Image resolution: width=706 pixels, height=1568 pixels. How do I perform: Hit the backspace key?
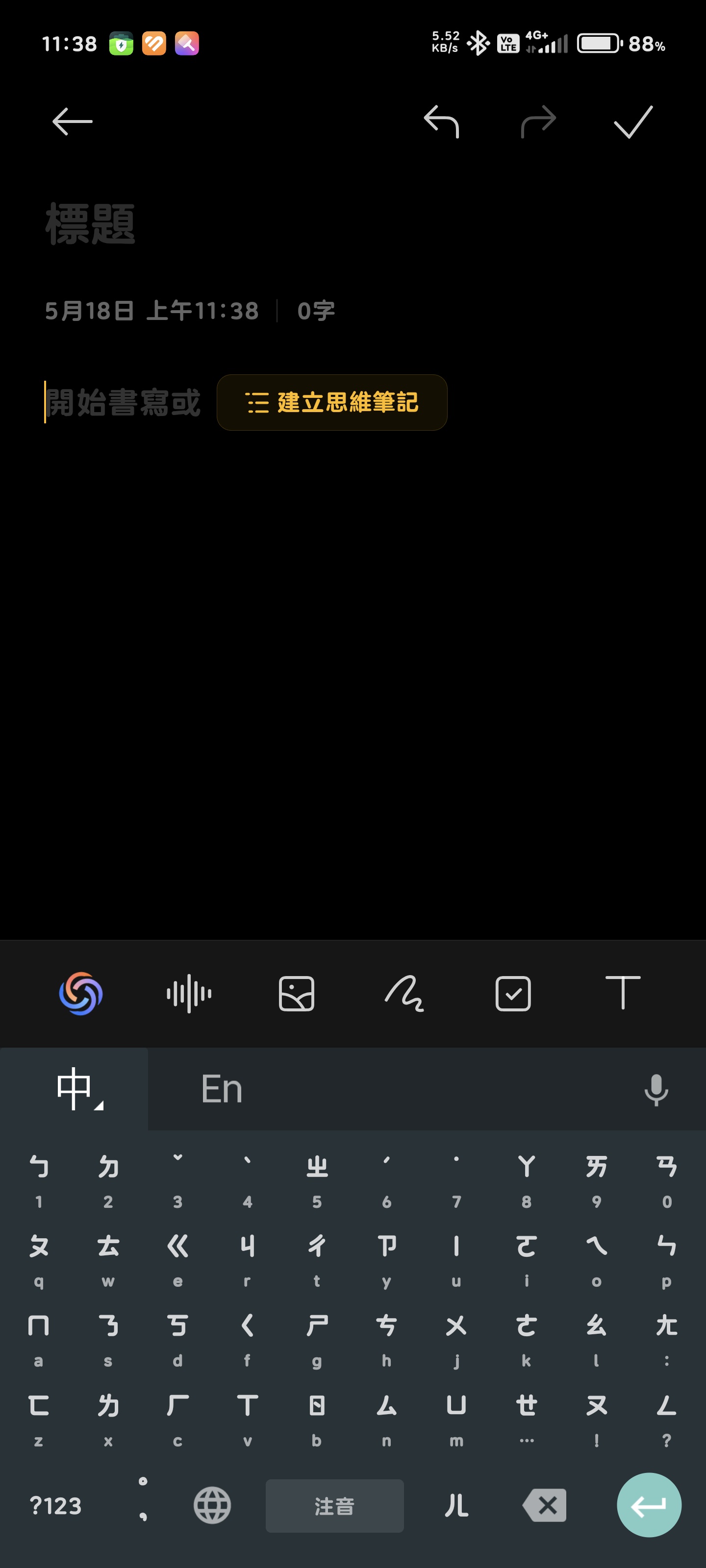(x=545, y=1506)
